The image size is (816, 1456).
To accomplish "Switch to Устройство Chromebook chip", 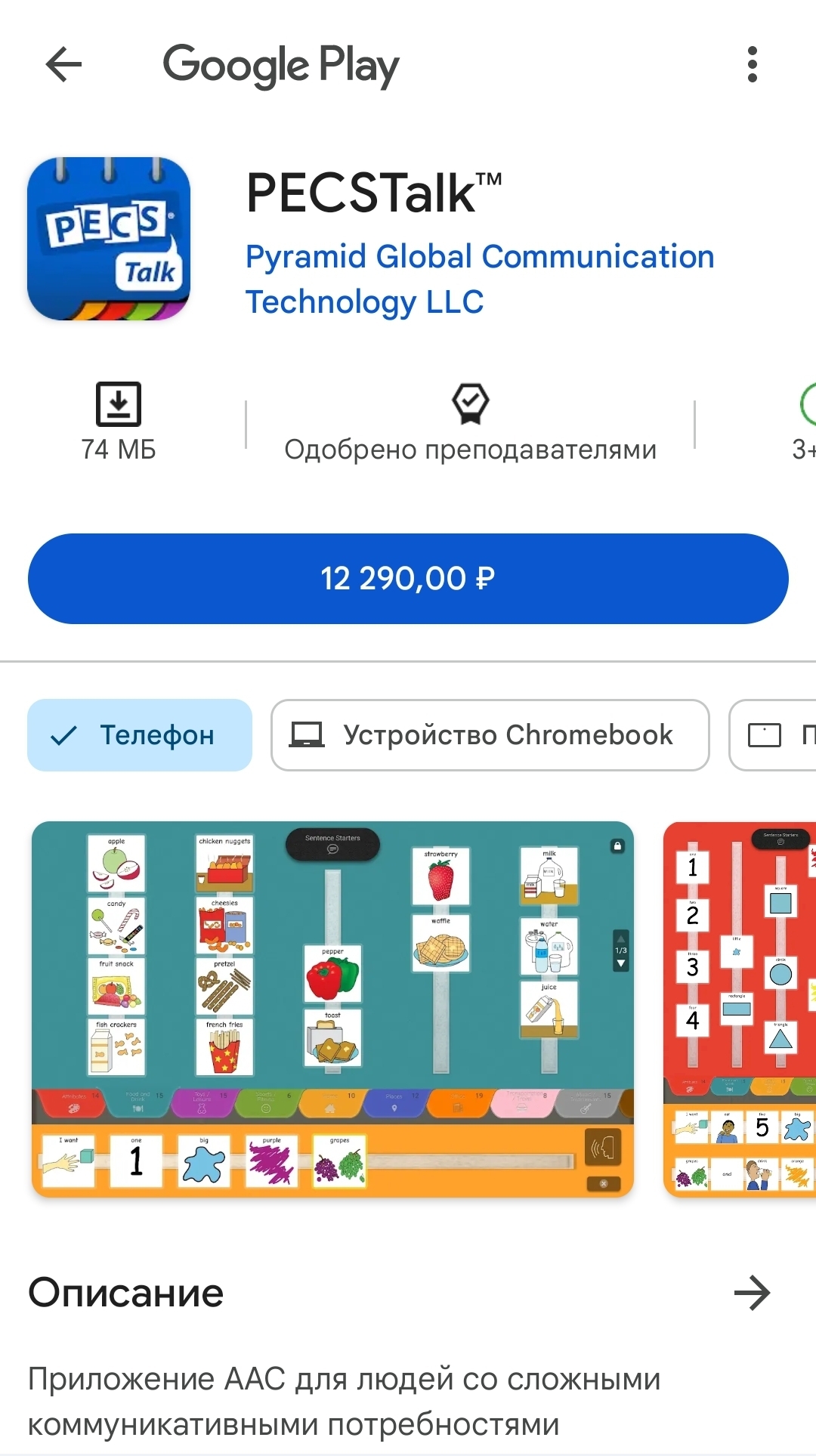I will [490, 735].
